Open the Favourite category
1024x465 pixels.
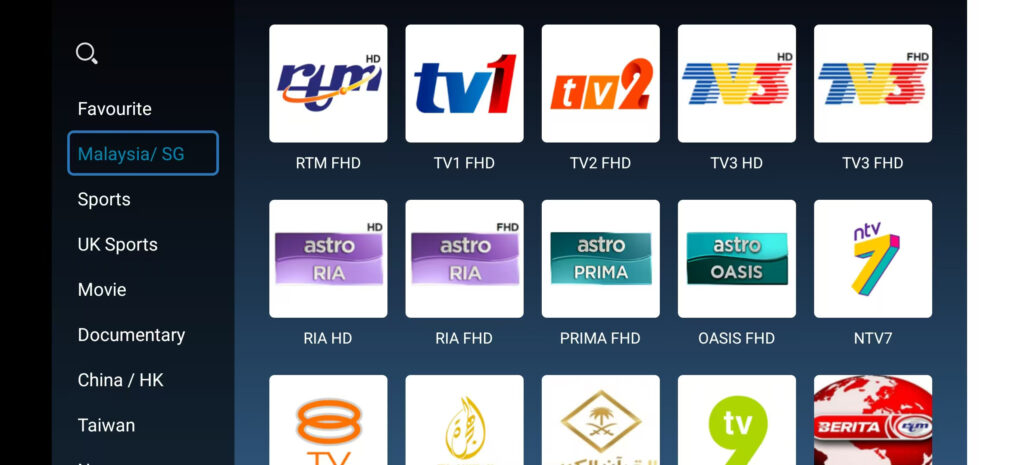pyautogui.click(x=114, y=109)
